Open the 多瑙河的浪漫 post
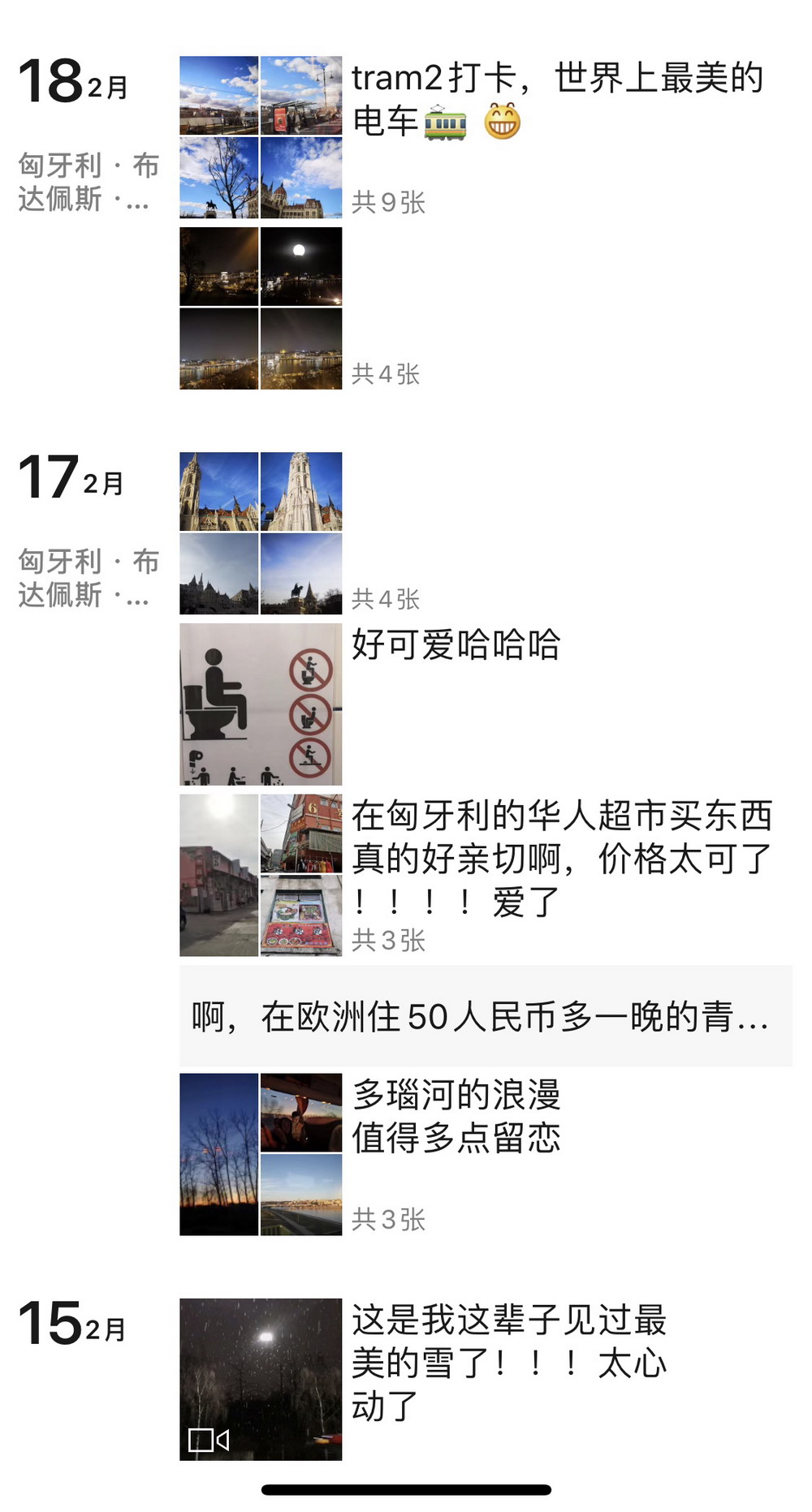Viewport: 812px width, 1512px height. [x=260, y=1154]
